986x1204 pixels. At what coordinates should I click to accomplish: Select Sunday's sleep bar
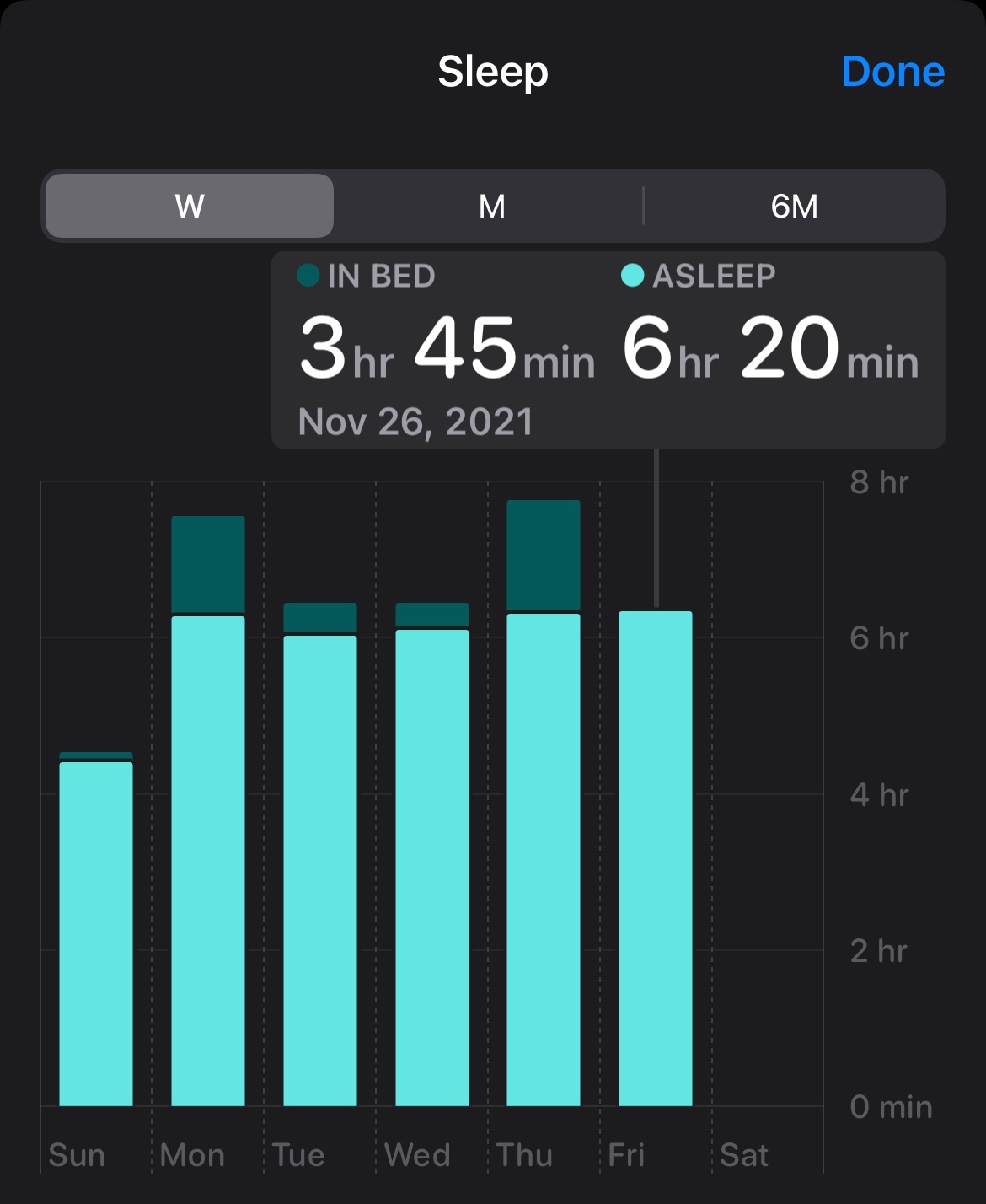[95, 927]
